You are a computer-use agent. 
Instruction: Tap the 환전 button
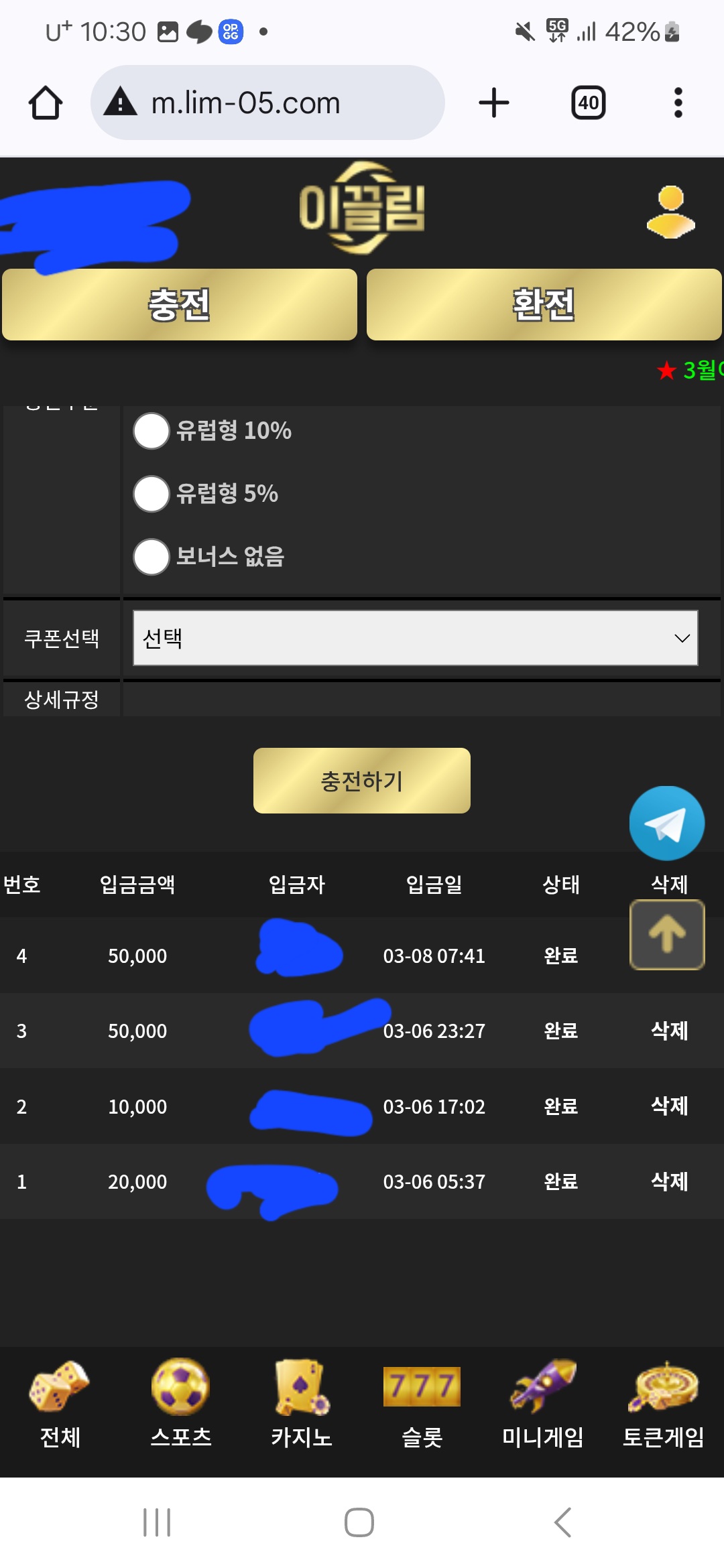coord(544,305)
